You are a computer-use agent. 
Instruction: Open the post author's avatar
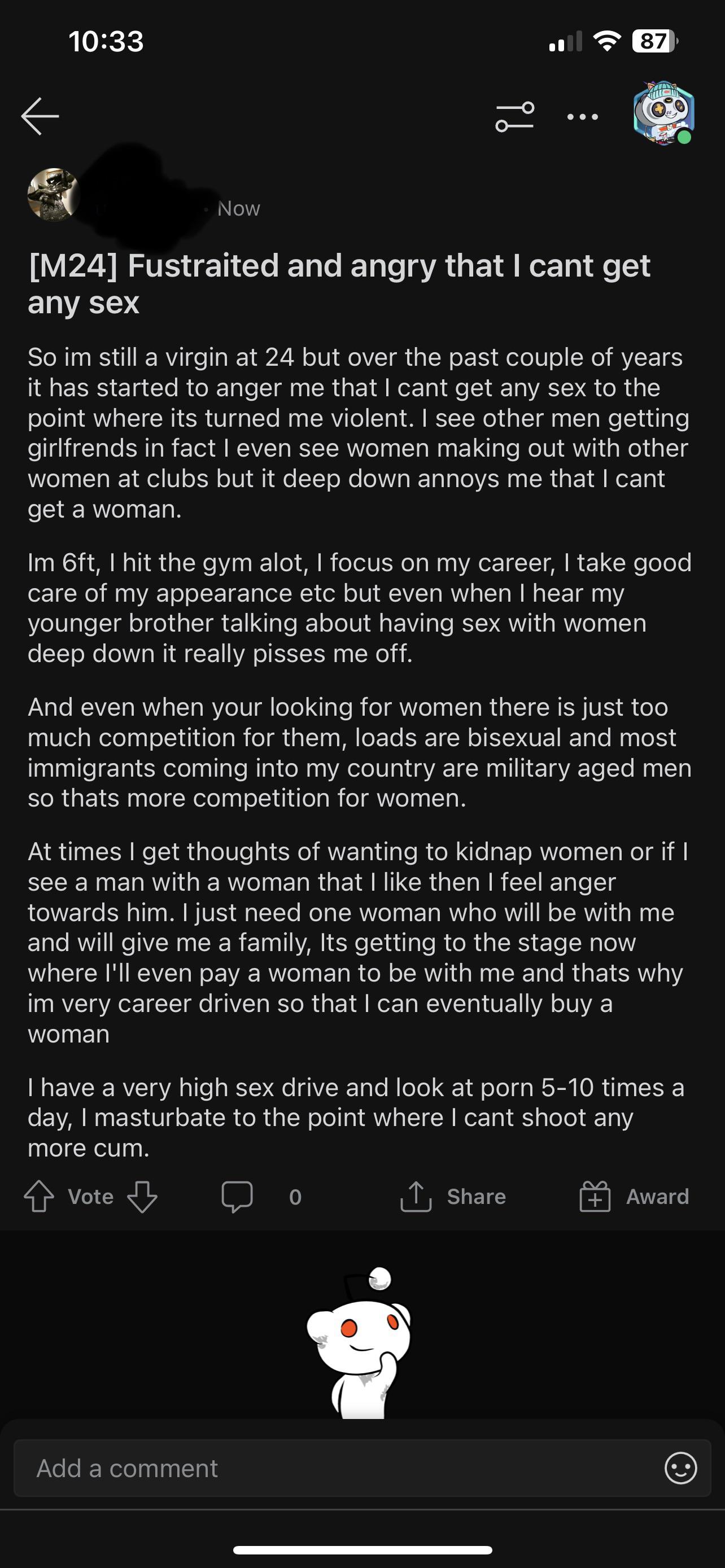pos(54,195)
